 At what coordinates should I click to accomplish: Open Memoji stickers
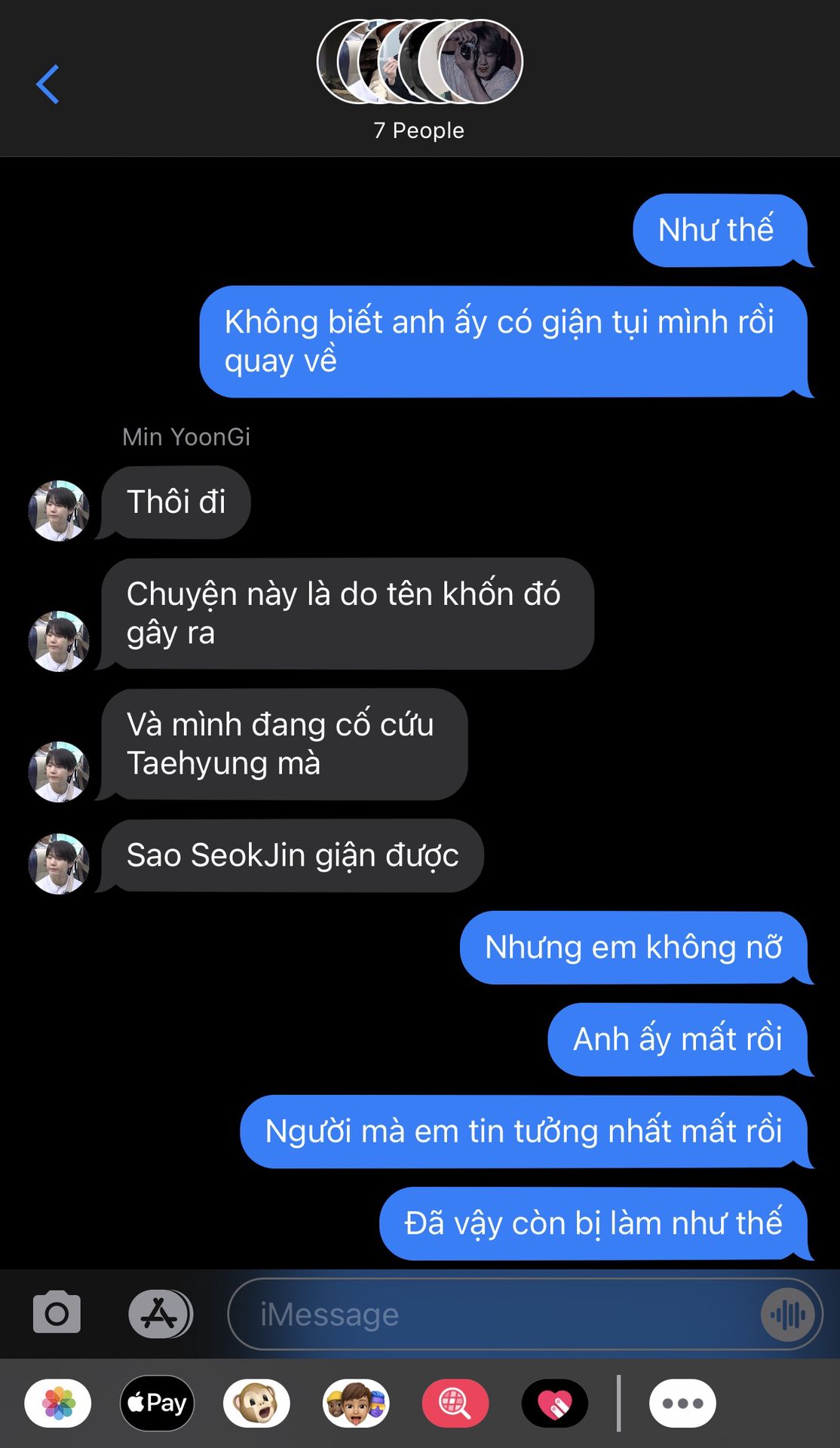tap(356, 1404)
